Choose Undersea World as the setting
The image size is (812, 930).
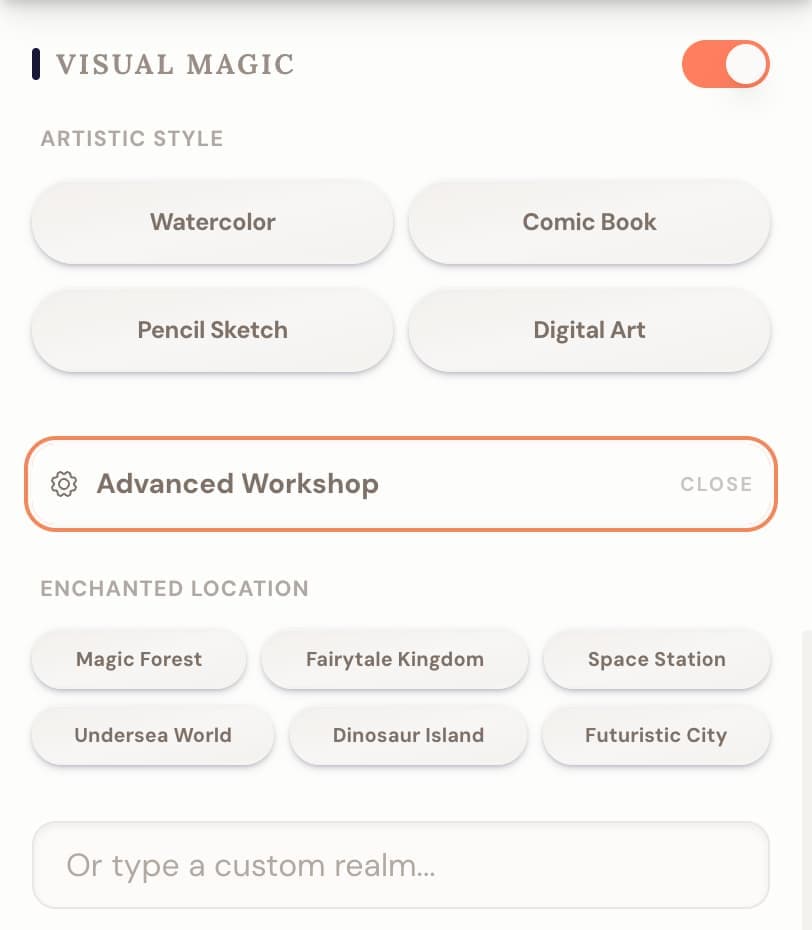pyautogui.click(x=152, y=735)
